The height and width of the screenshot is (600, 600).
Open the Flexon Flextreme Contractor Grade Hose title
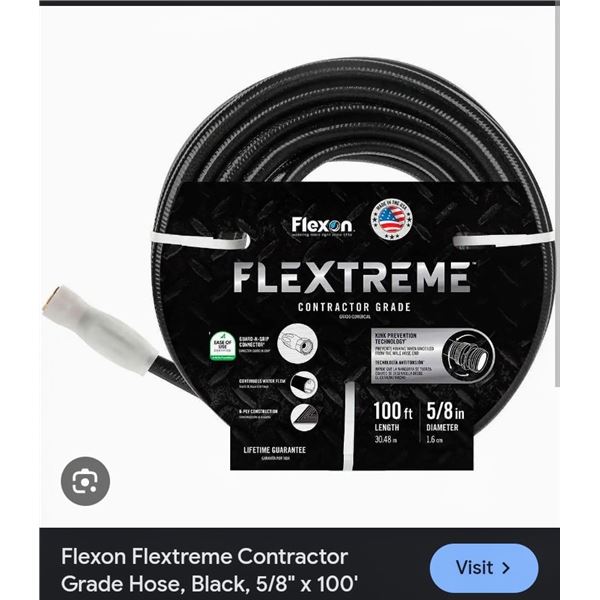(205, 568)
